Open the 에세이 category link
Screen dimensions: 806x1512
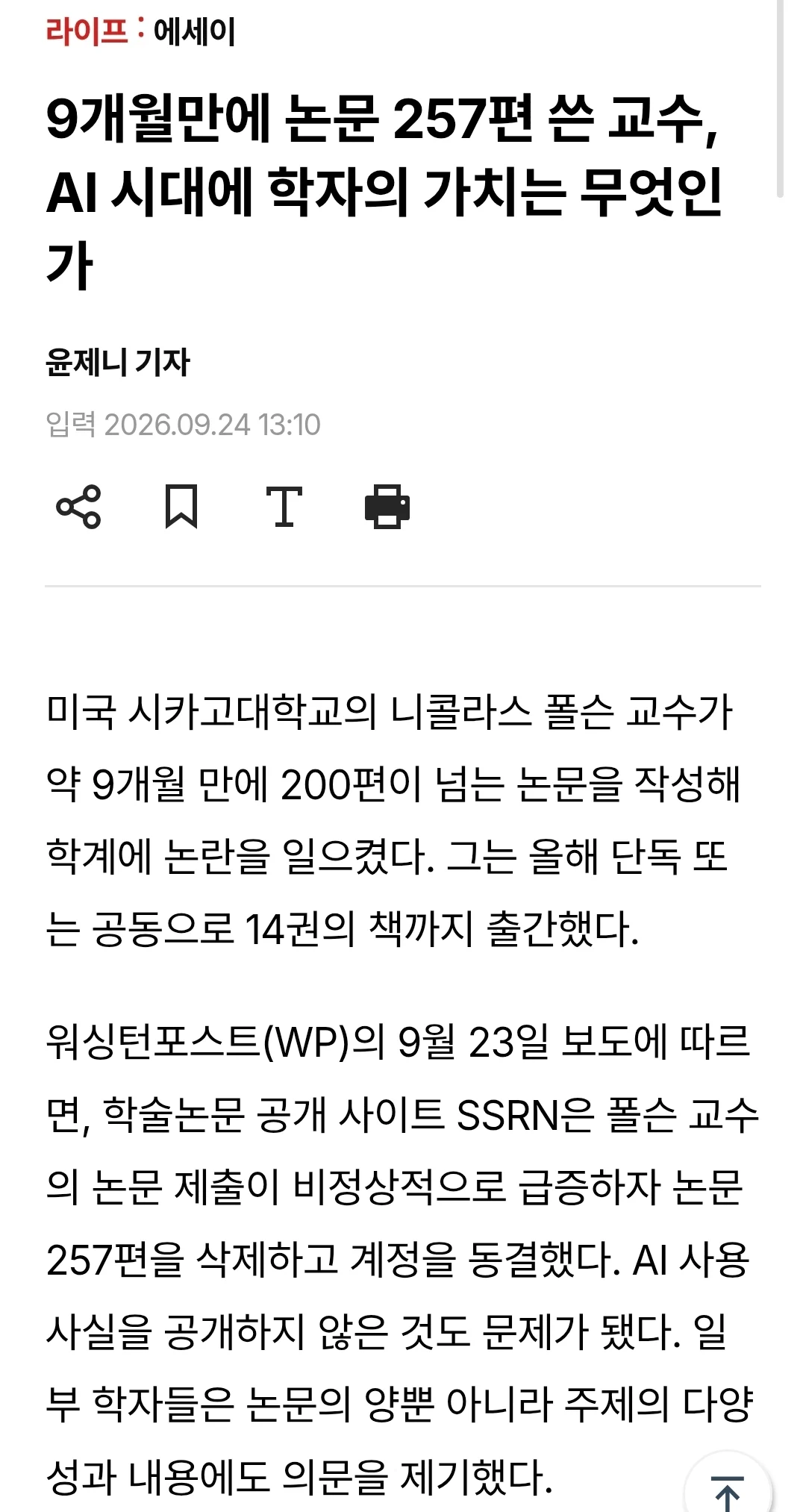coord(194,31)
